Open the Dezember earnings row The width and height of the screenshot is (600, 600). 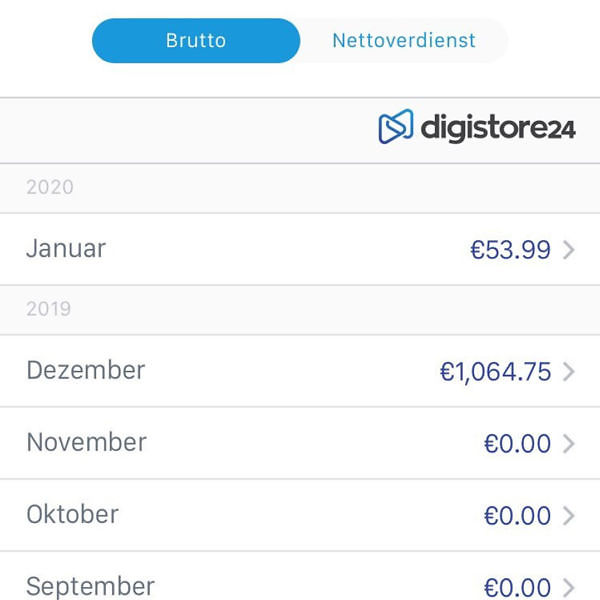300,371
